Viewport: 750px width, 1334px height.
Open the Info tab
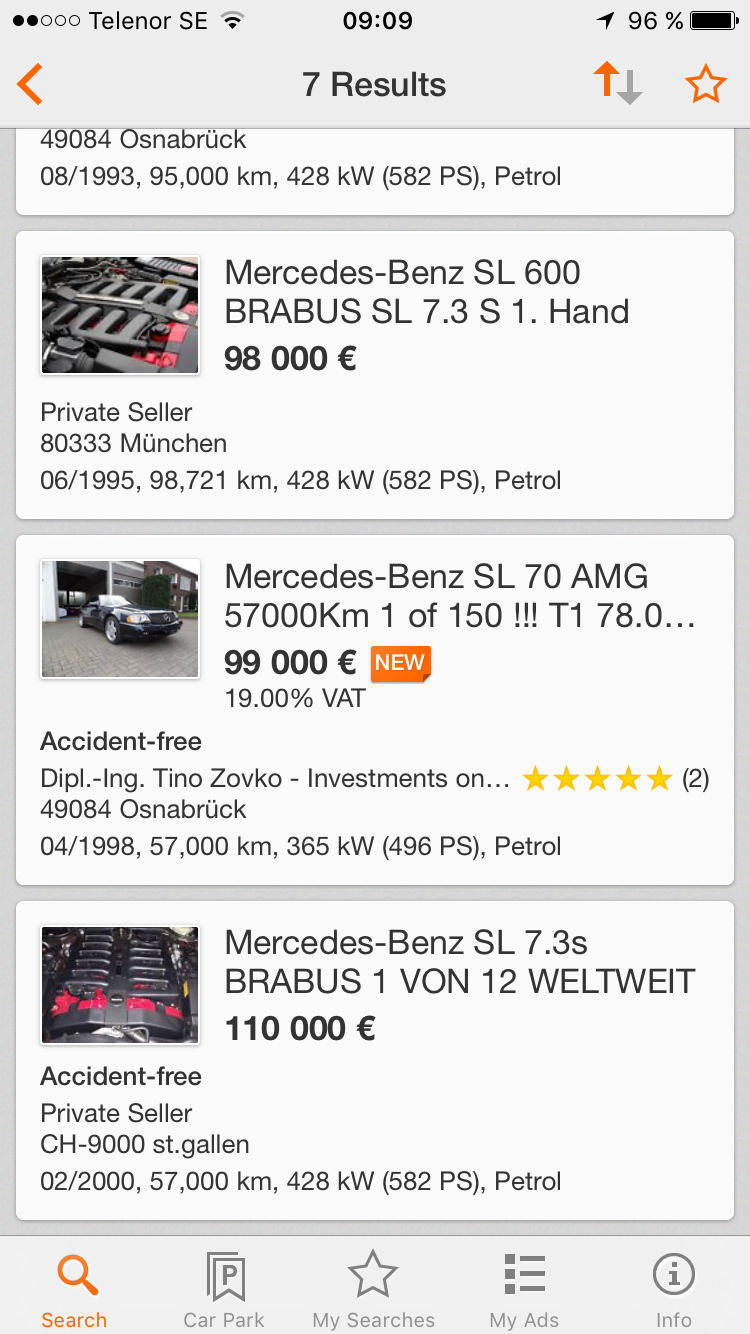pyautogui.click(x=674, y=1289)
